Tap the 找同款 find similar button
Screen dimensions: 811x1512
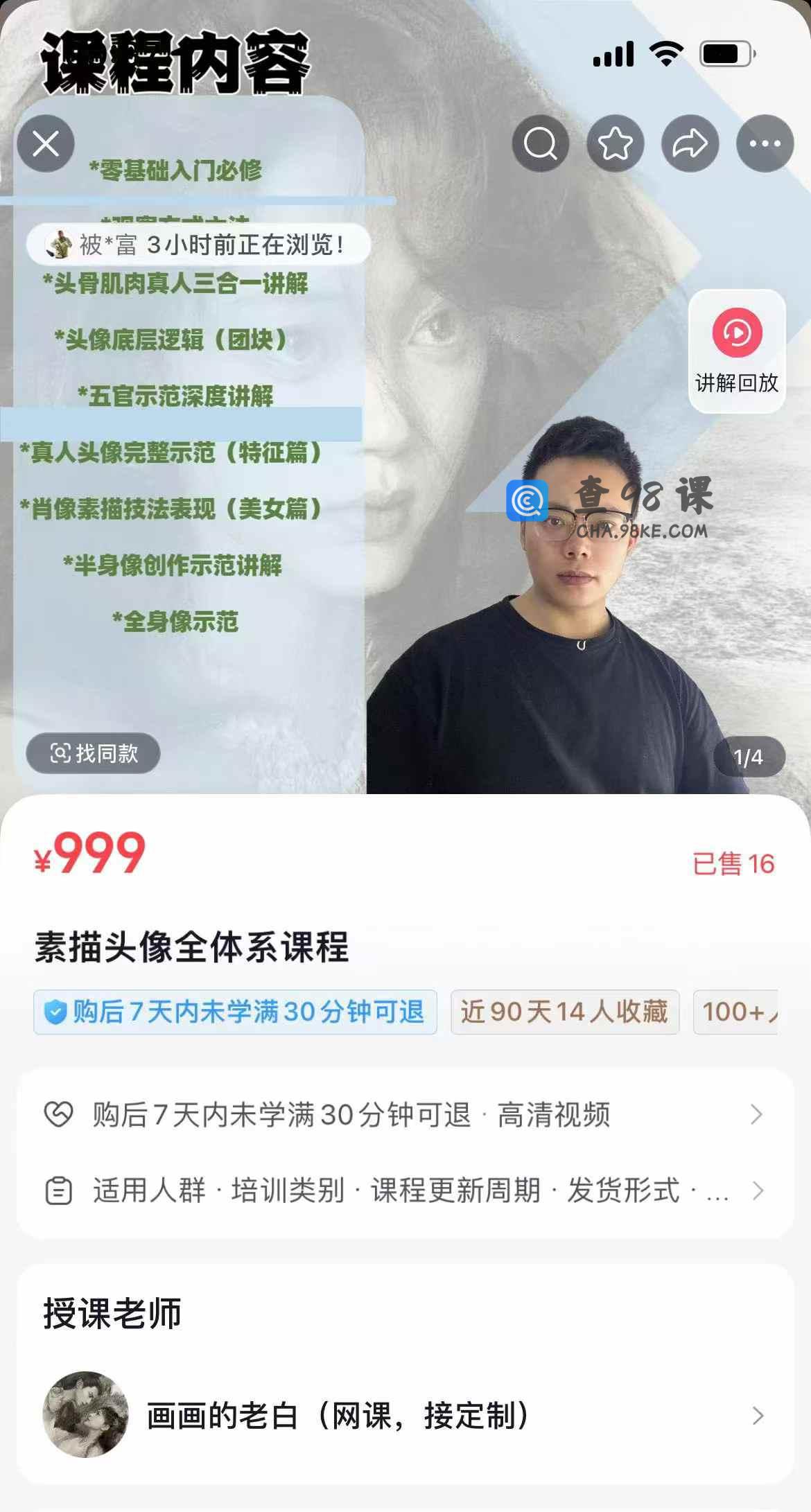[x=94, y=753]
